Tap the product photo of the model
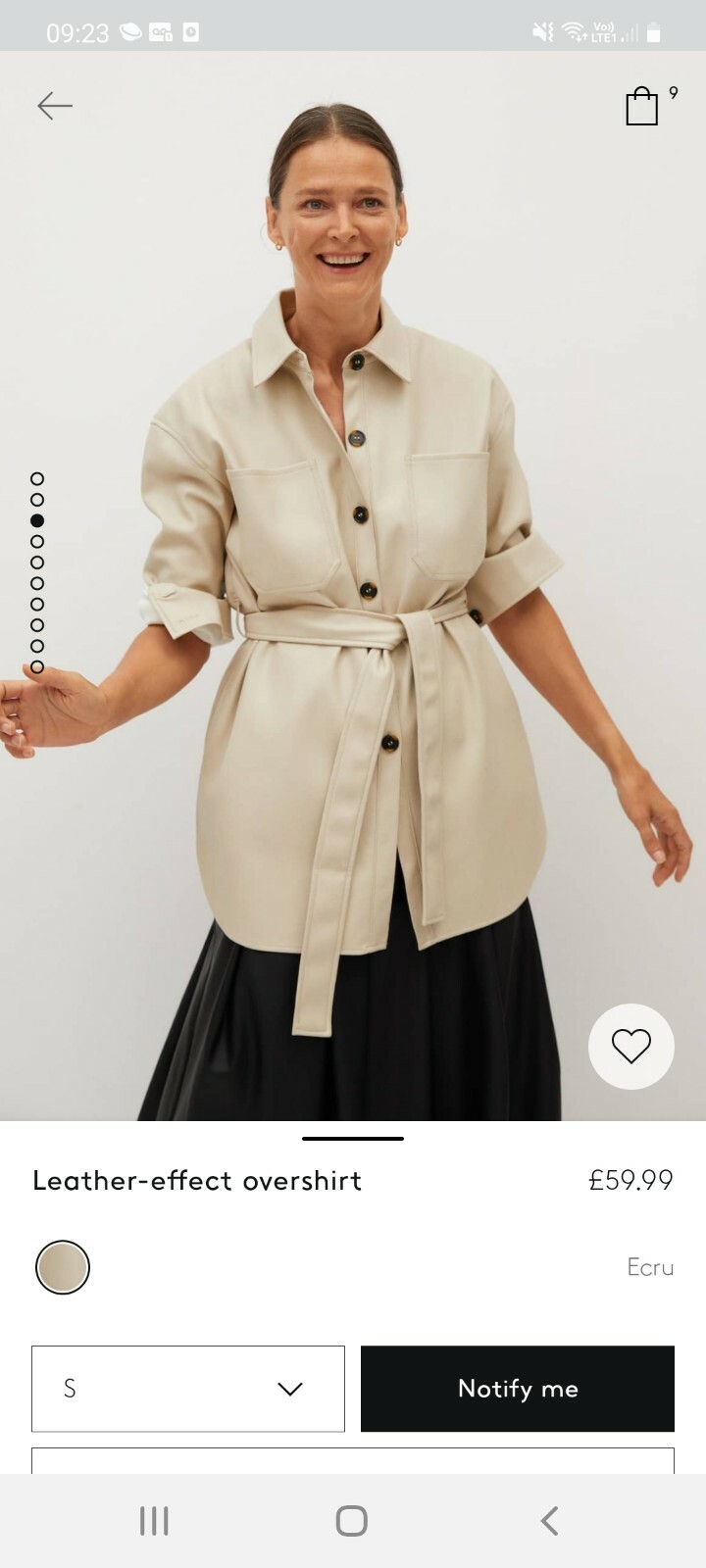The height and width of the screenshot is (1568, 706). (353, 588)
